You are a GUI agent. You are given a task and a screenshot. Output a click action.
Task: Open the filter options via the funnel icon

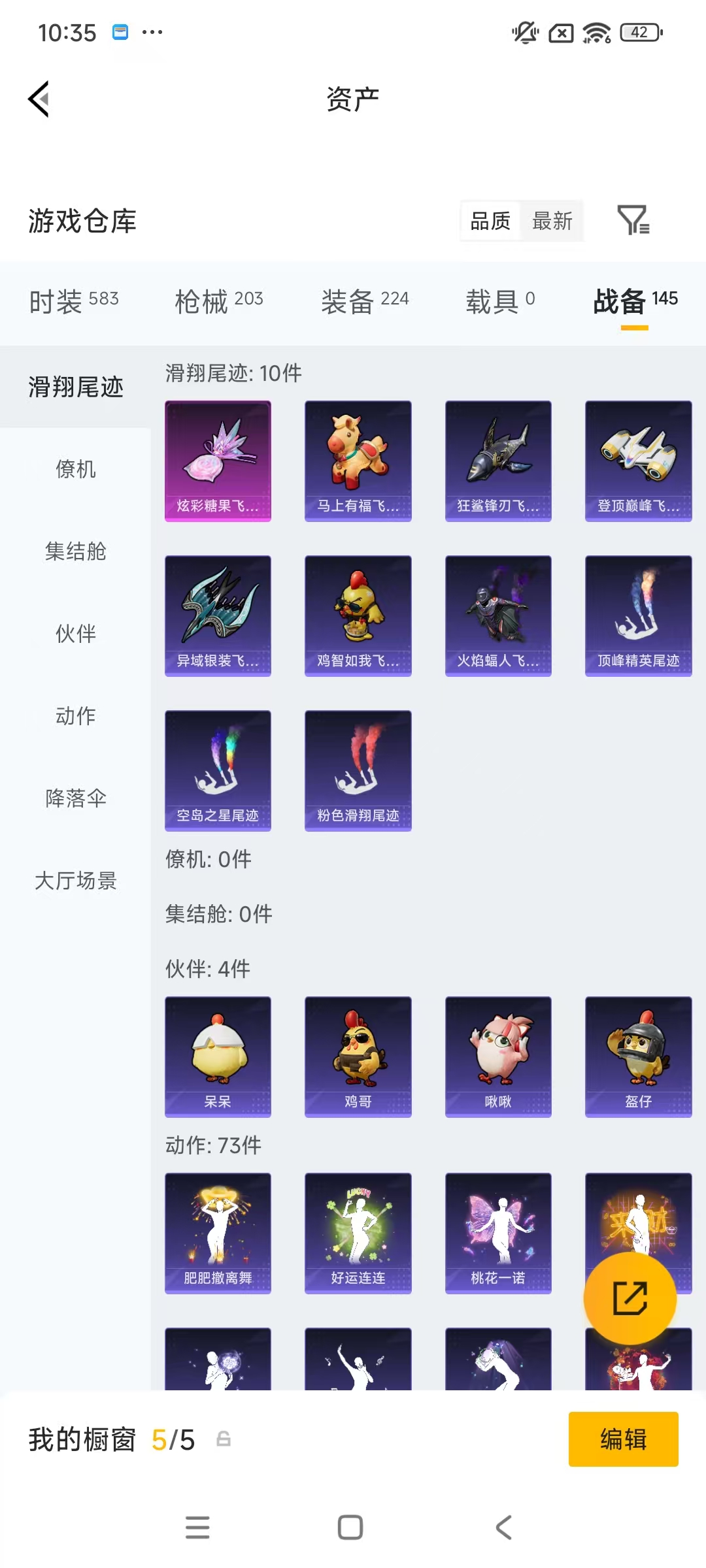(x=633, y=221)
